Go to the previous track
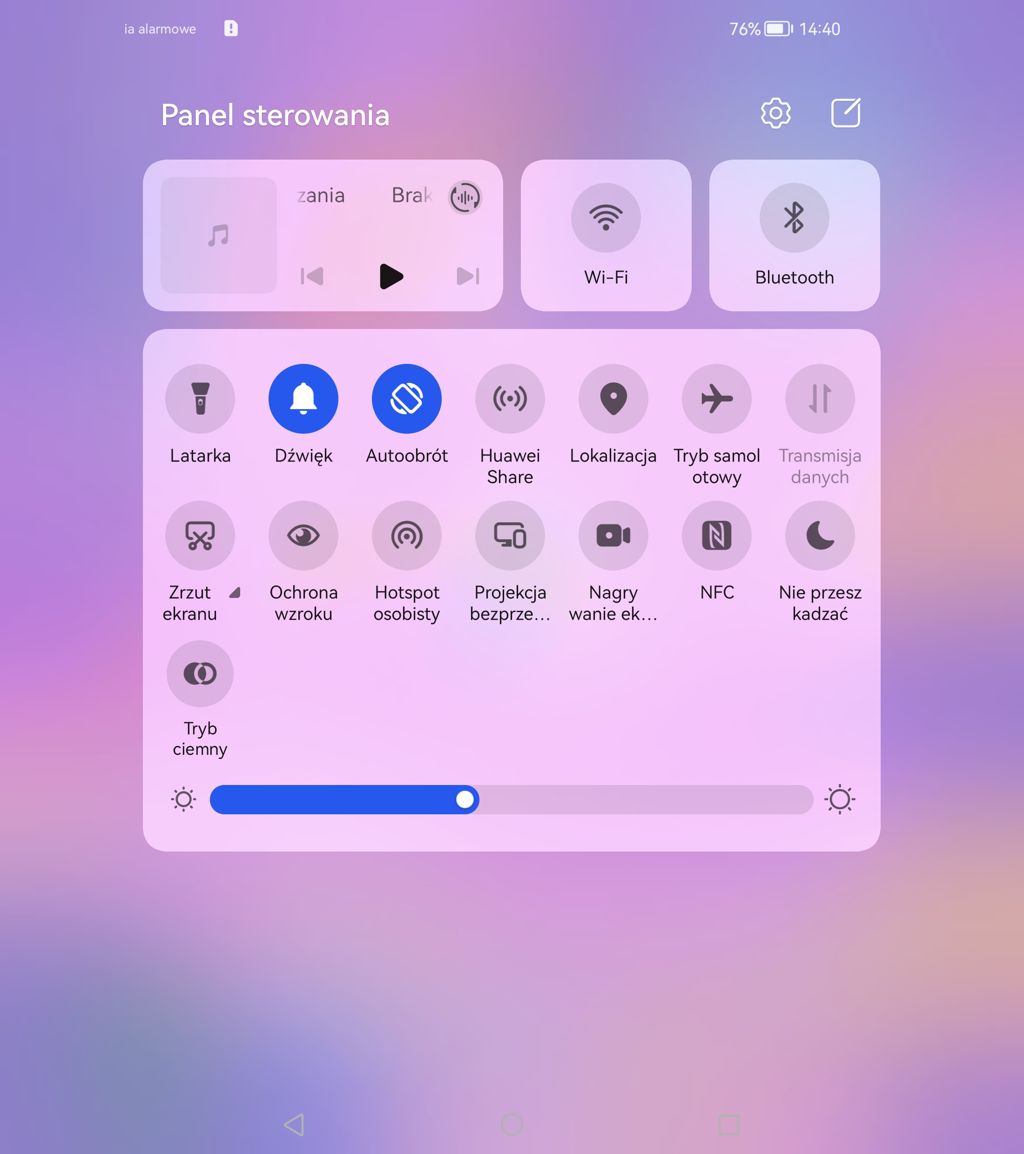Viewport: 1024px width, 1154px height. (x=312, y=276)
